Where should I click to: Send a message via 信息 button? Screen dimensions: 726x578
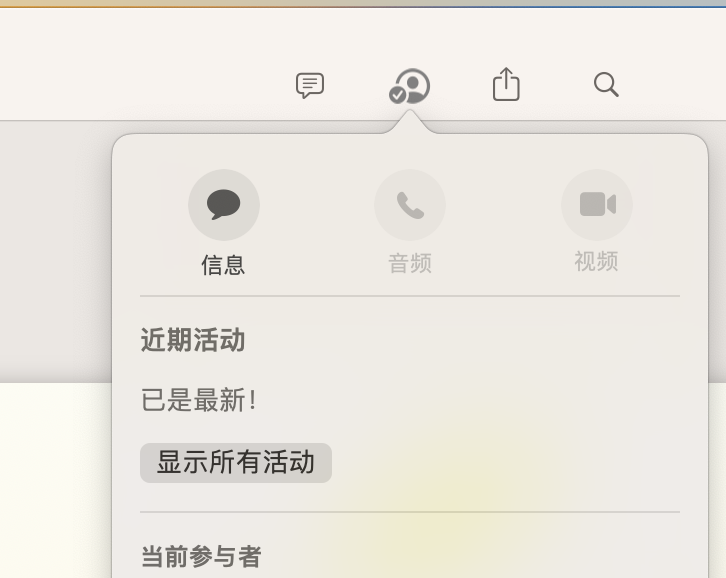[224, 205]
